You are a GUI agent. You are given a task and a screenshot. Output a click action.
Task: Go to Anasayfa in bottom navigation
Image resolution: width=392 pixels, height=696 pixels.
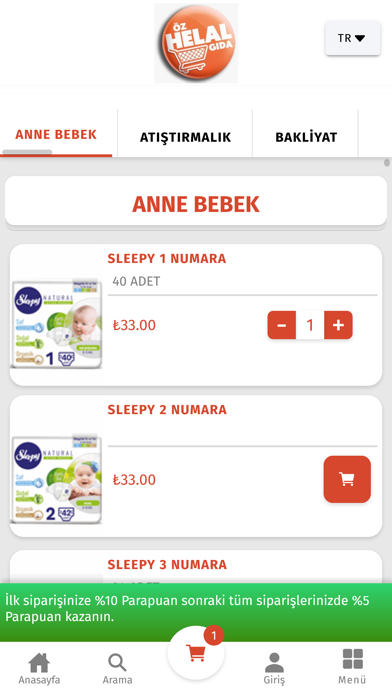[x=39, y=668]
